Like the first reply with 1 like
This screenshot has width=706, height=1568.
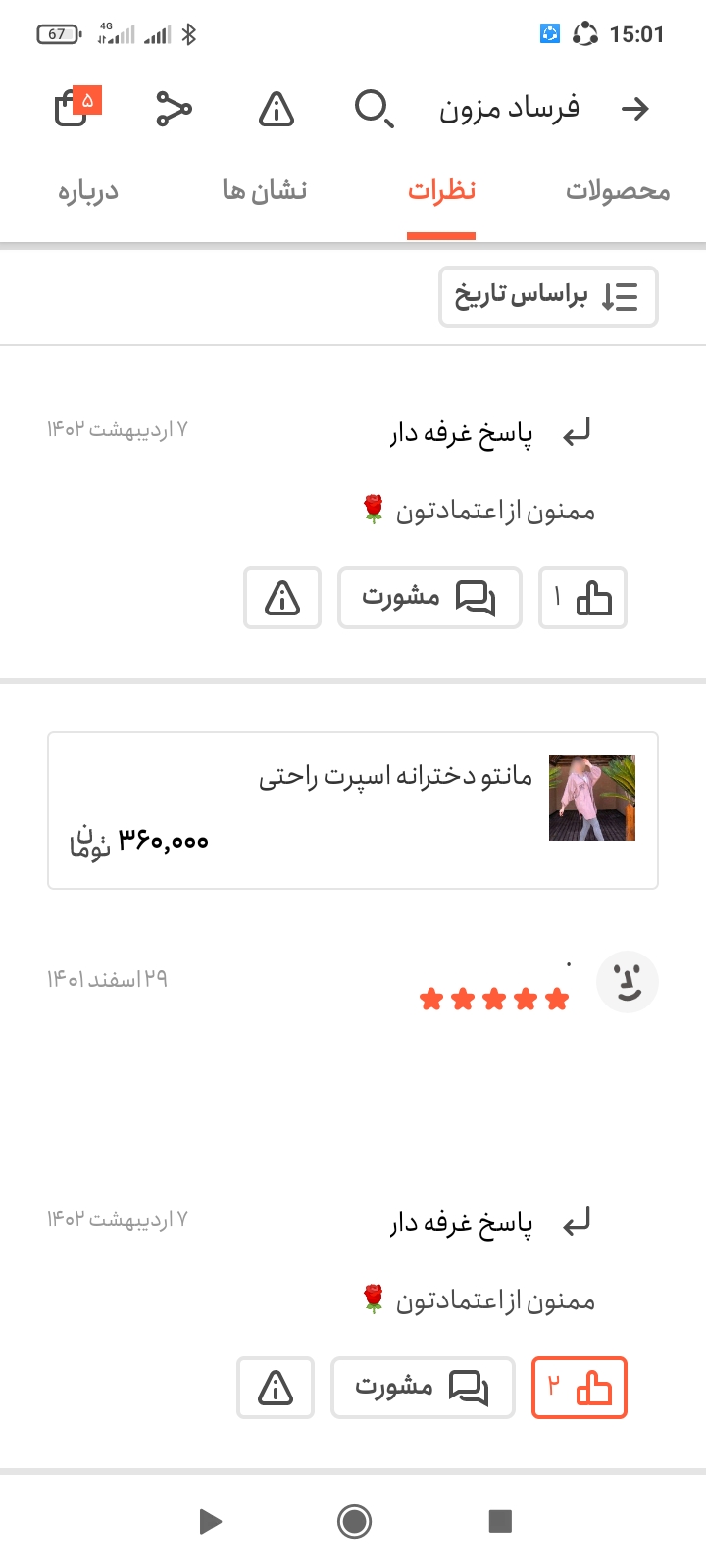click(582, 598)
